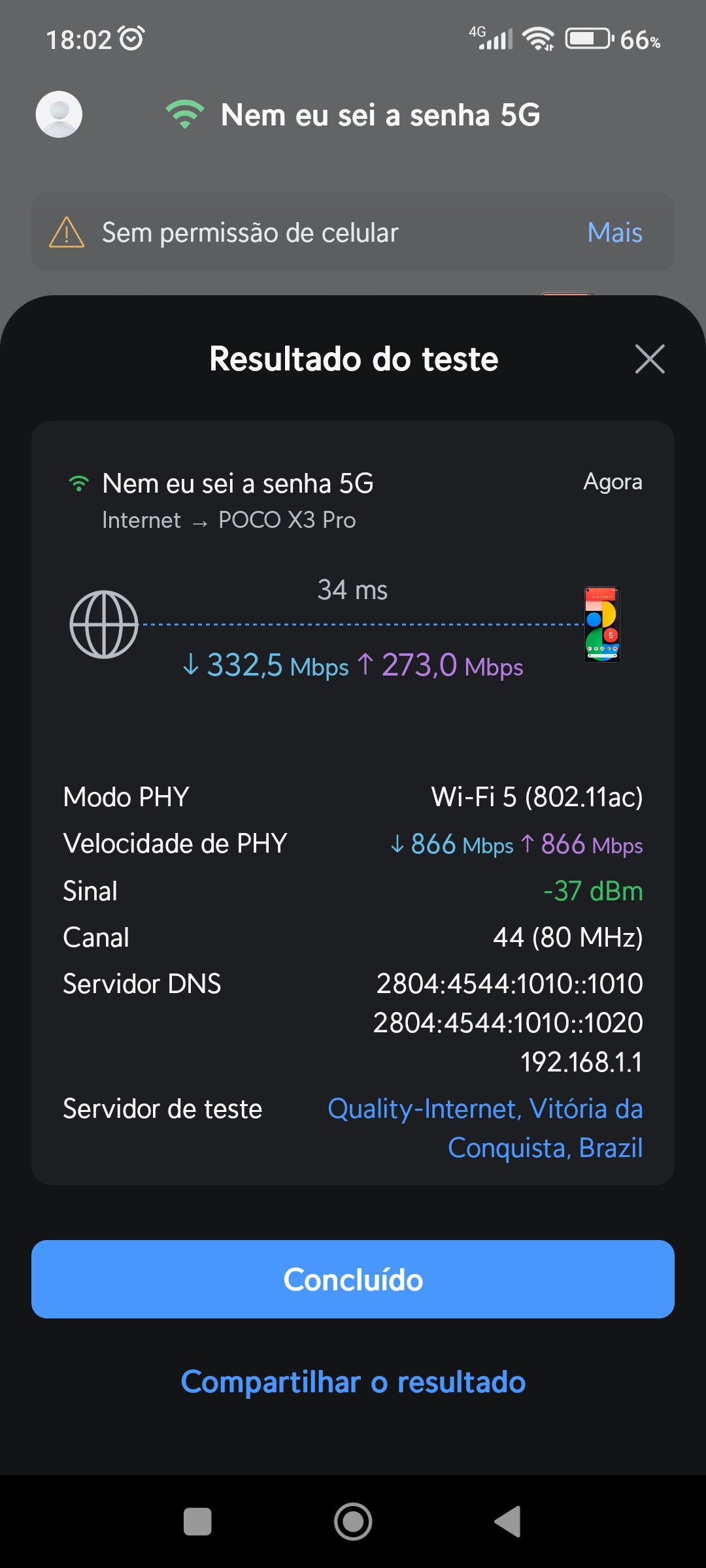Tap Mais on the cellular permission banner
Viewport: 706px width, 1568px height.
click(x=614, y=233)
